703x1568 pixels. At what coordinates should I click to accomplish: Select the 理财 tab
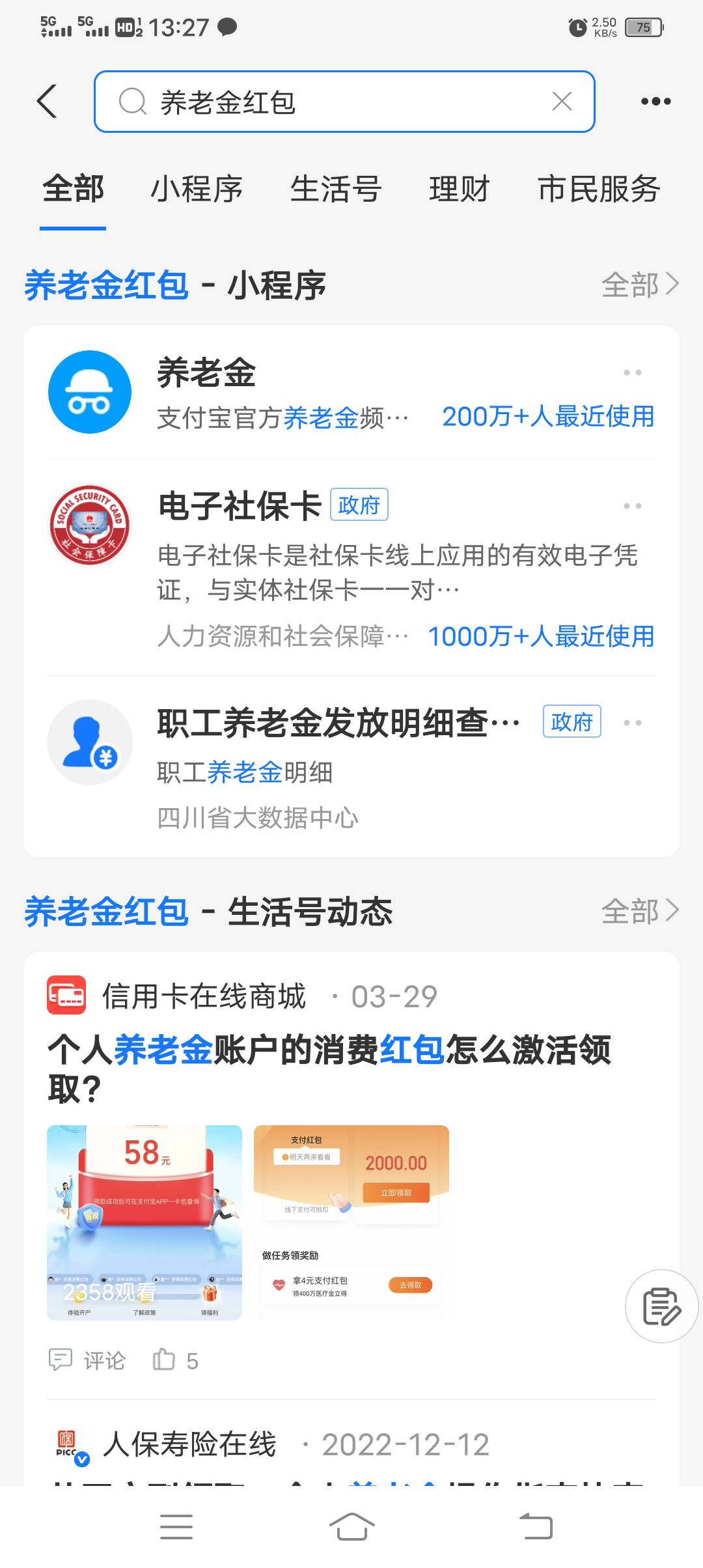click(459, 189)
